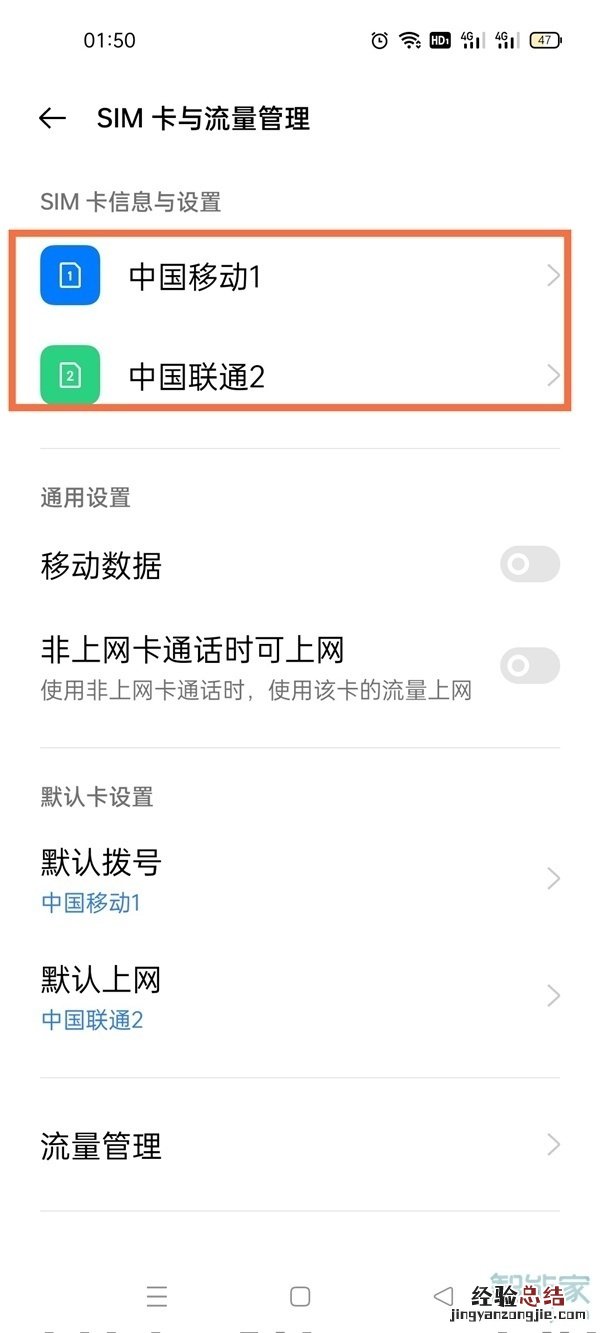This screenshot has width=600, height=1333.
Task: Open 中国移动1 SIM card settings
Action: [300, 276]
